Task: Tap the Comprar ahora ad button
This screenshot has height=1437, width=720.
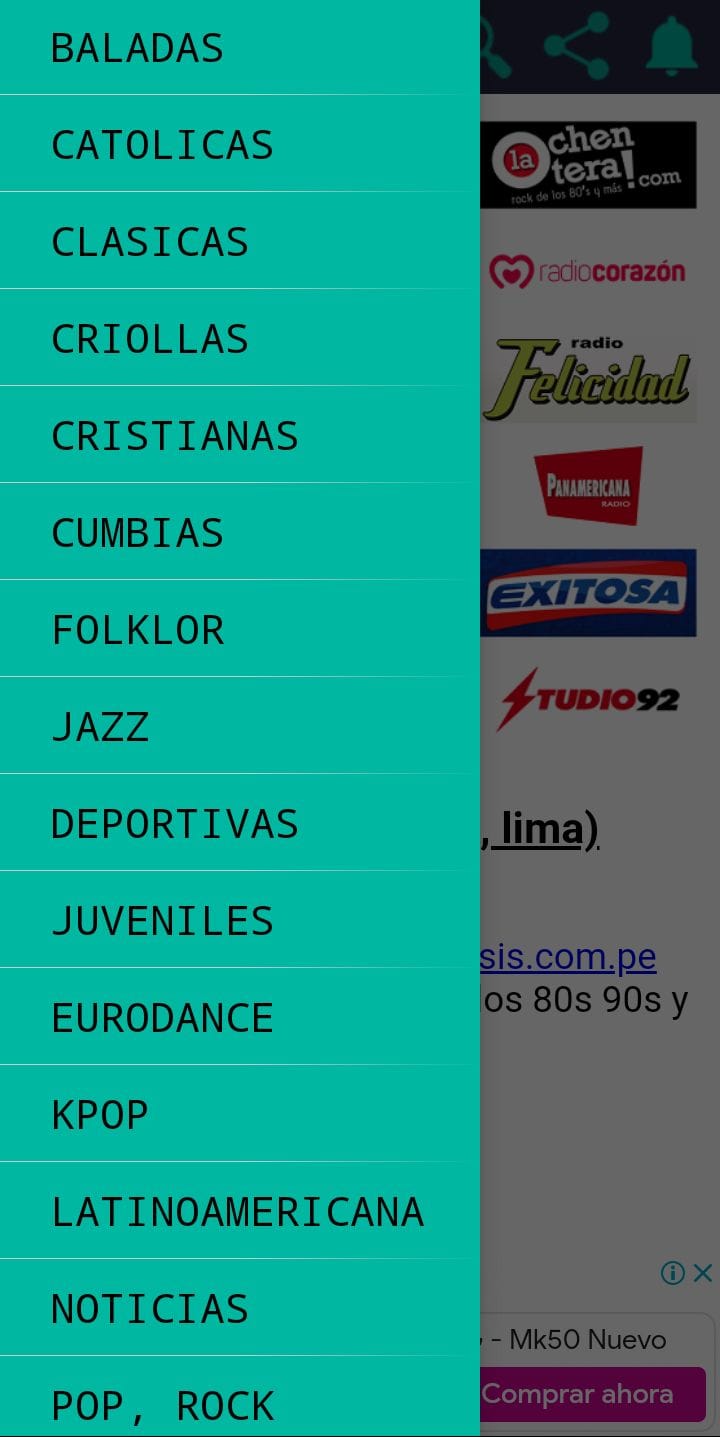Action: (592, 1394)
